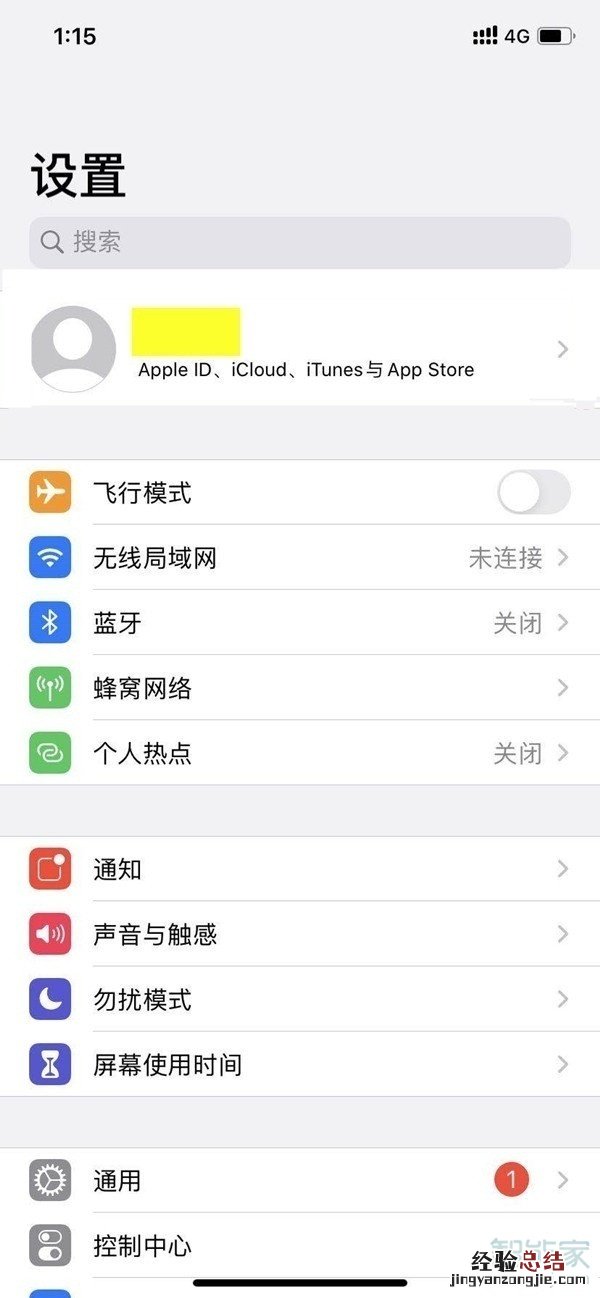
Task: Open 无线局域网 settings
Action: coord(300,558)
